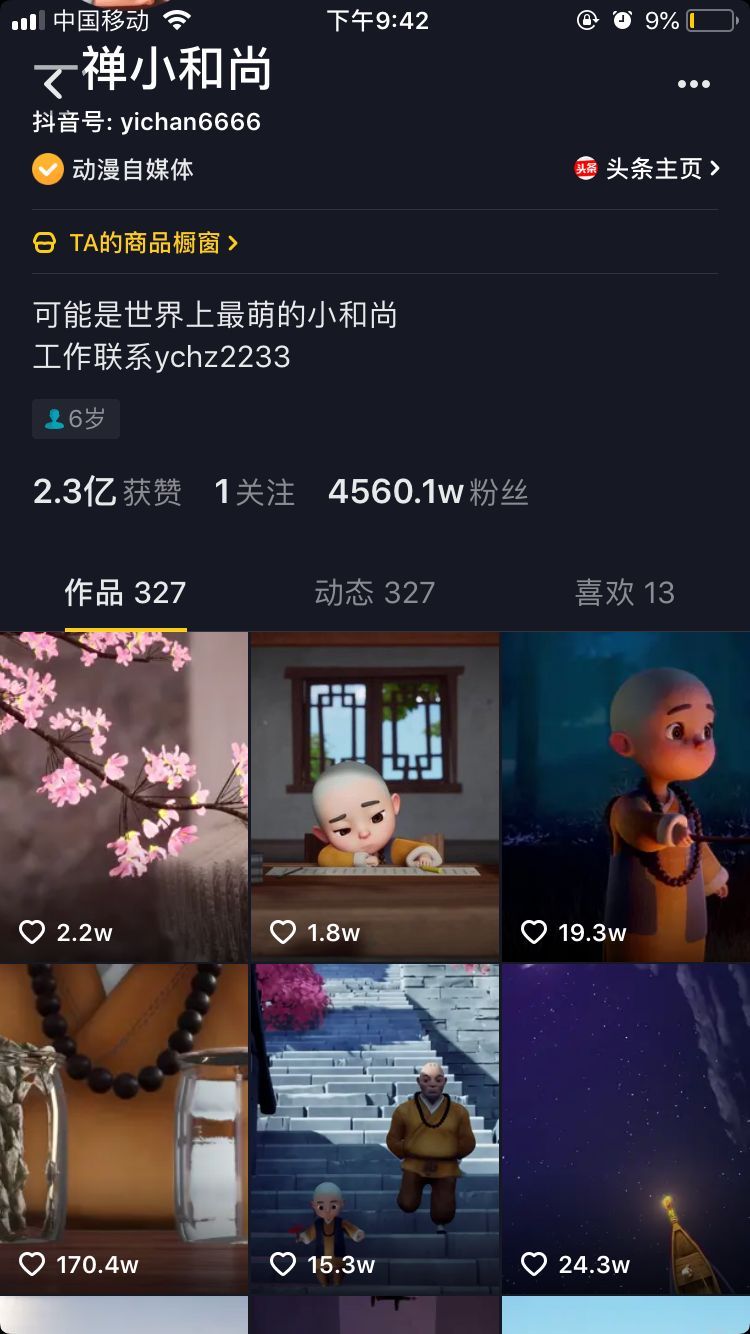Image resolution: width=750 pixels, height=1334 pixels.
Task: View the 1 关注 following list
Action: (x=254, y=492)
